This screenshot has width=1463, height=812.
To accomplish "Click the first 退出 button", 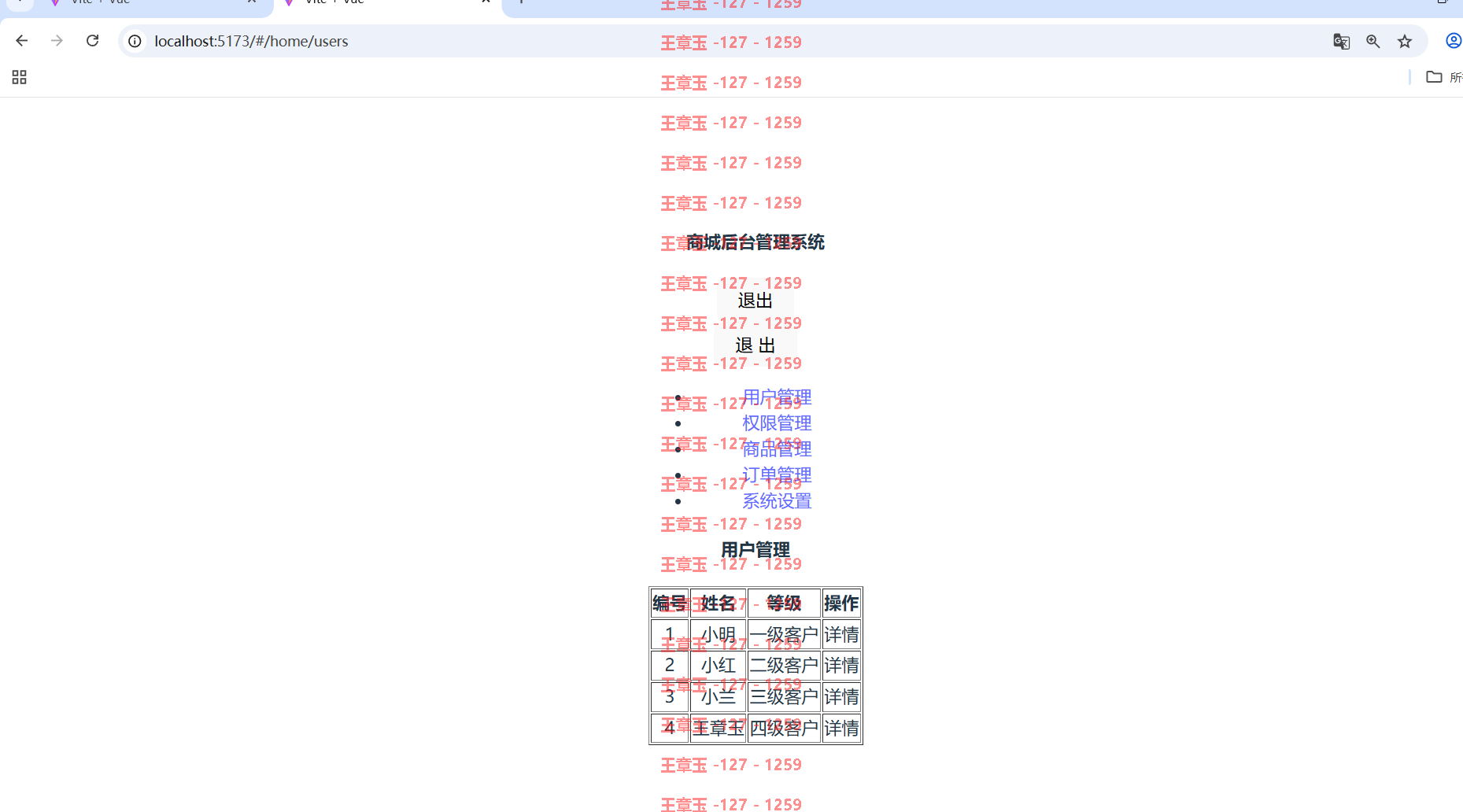I will (755, 301).
